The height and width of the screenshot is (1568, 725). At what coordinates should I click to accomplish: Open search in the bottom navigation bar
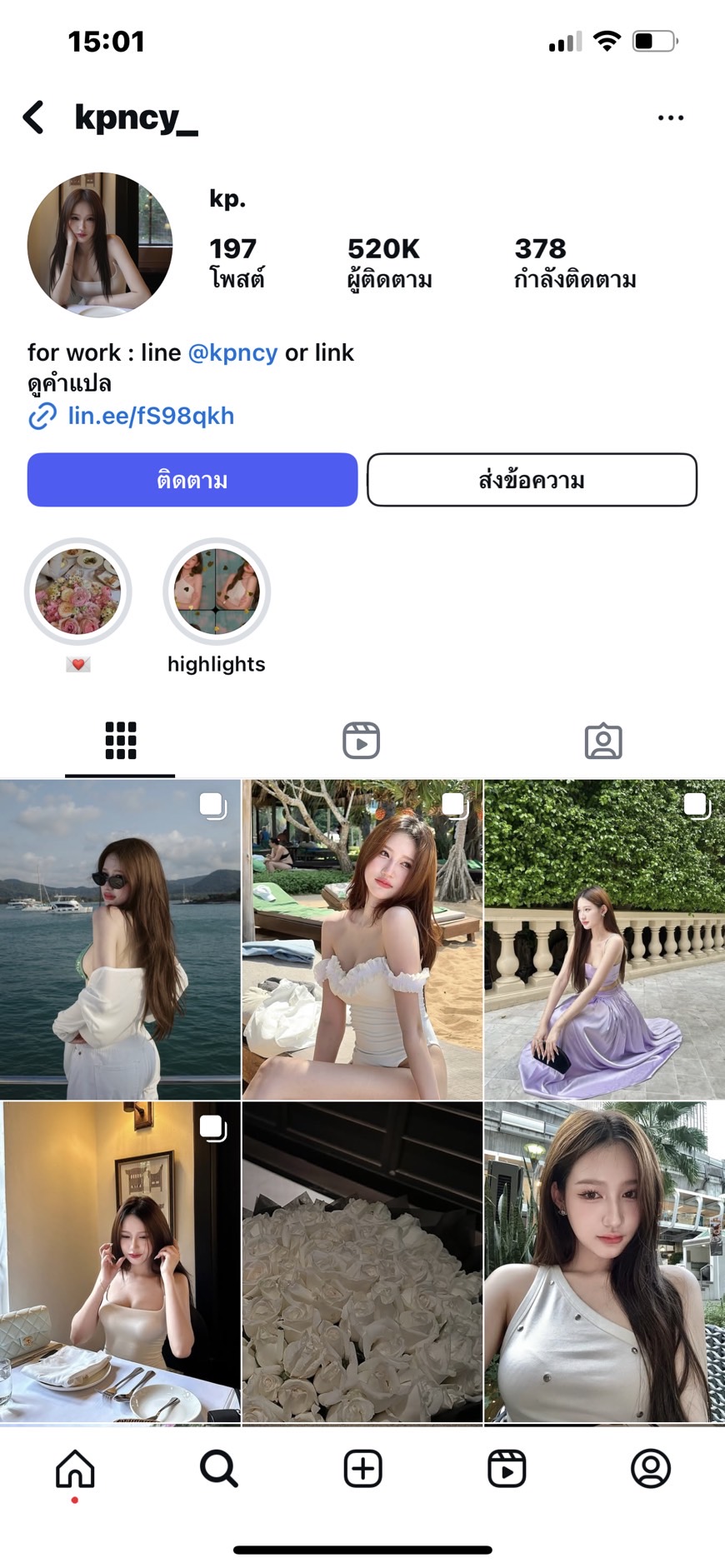click(219, 1468)
